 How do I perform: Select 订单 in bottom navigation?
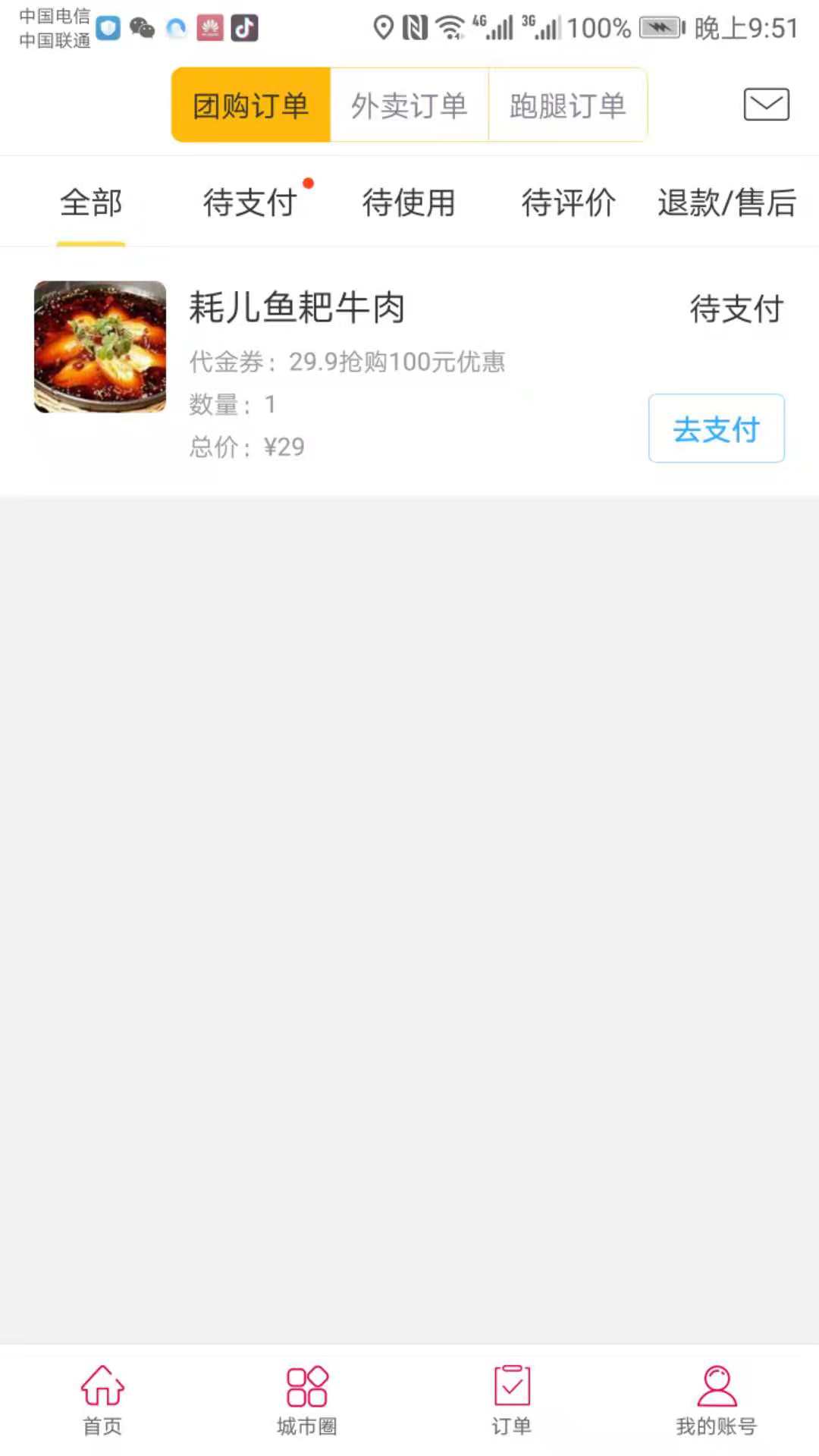point(512,1400)
